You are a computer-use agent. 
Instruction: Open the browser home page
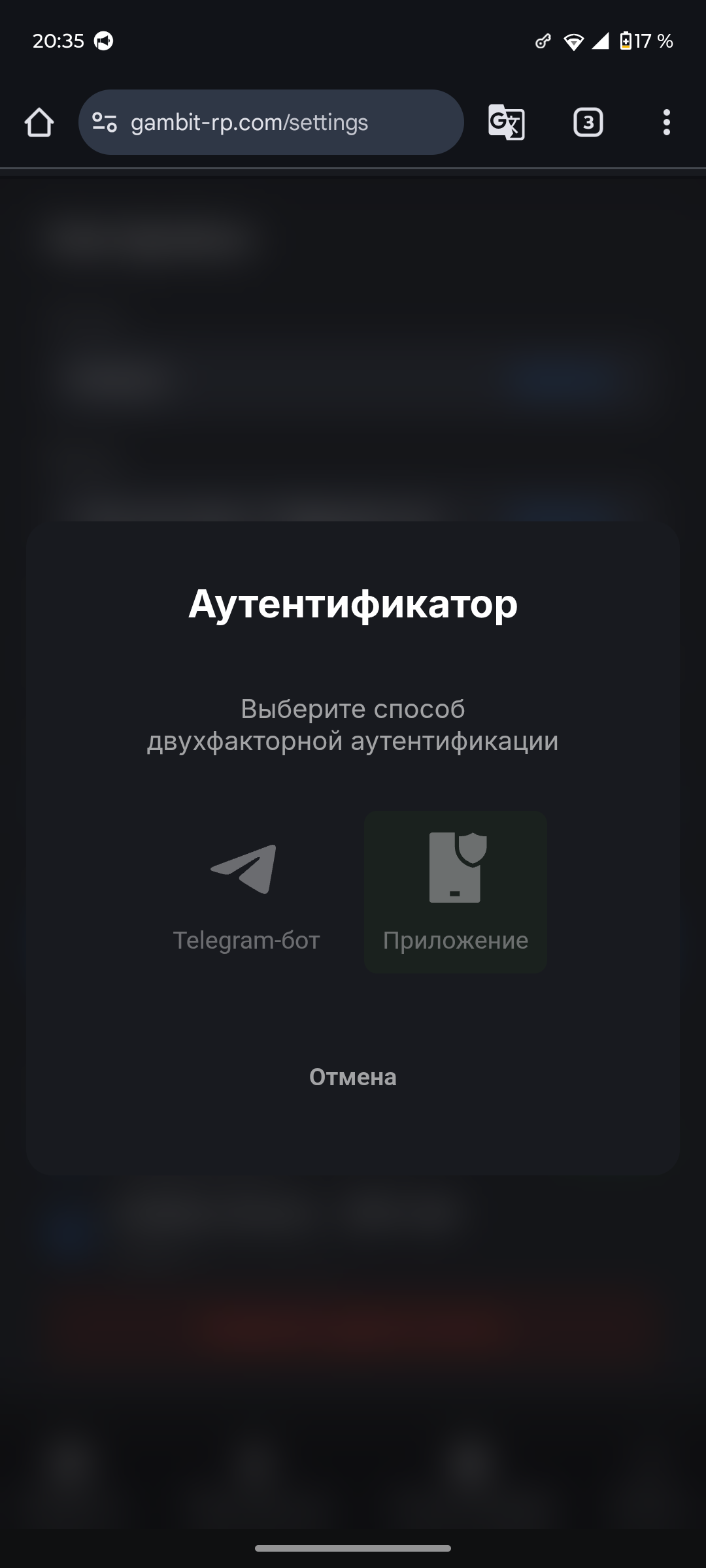click(x=39, y=122)
